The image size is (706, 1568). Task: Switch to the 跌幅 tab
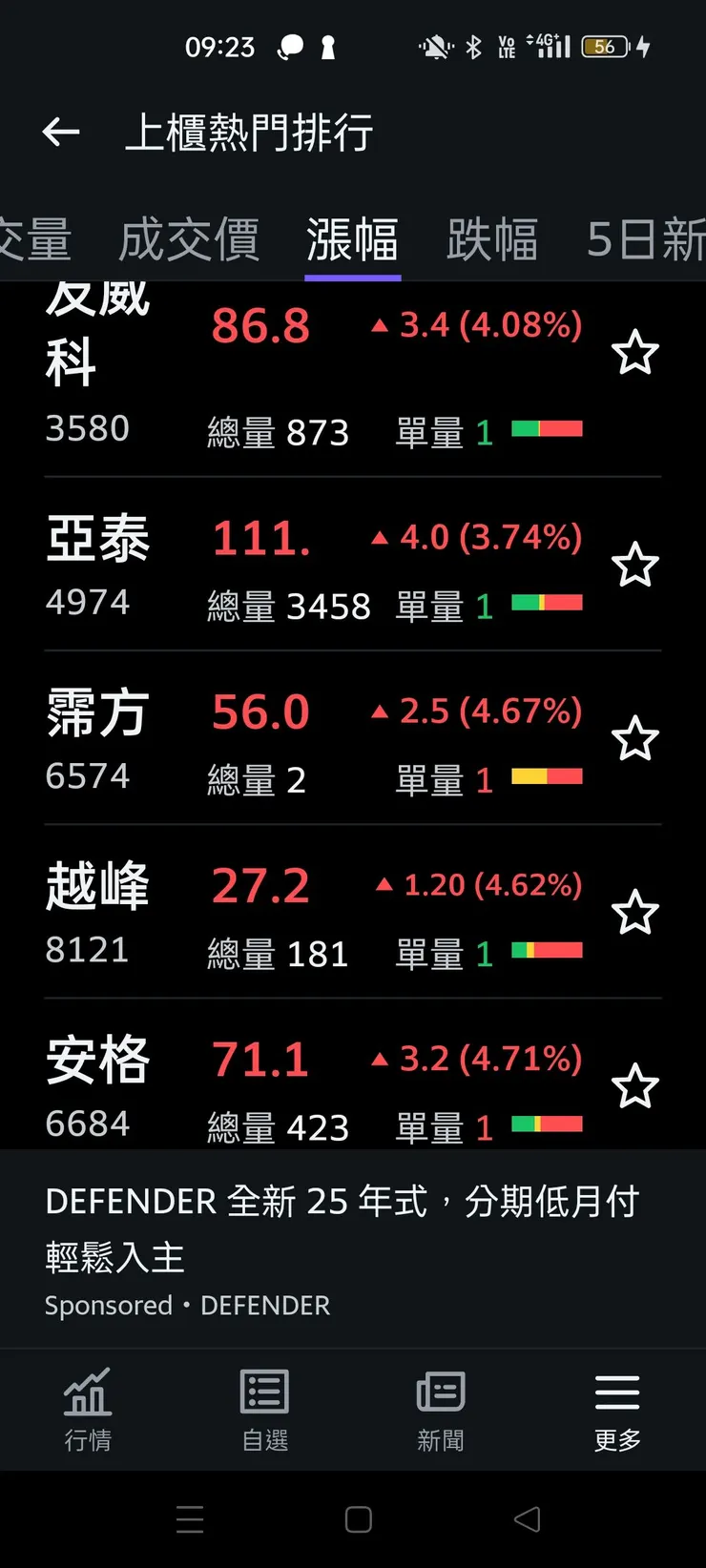pyautogui.click(x=492, y=238)
